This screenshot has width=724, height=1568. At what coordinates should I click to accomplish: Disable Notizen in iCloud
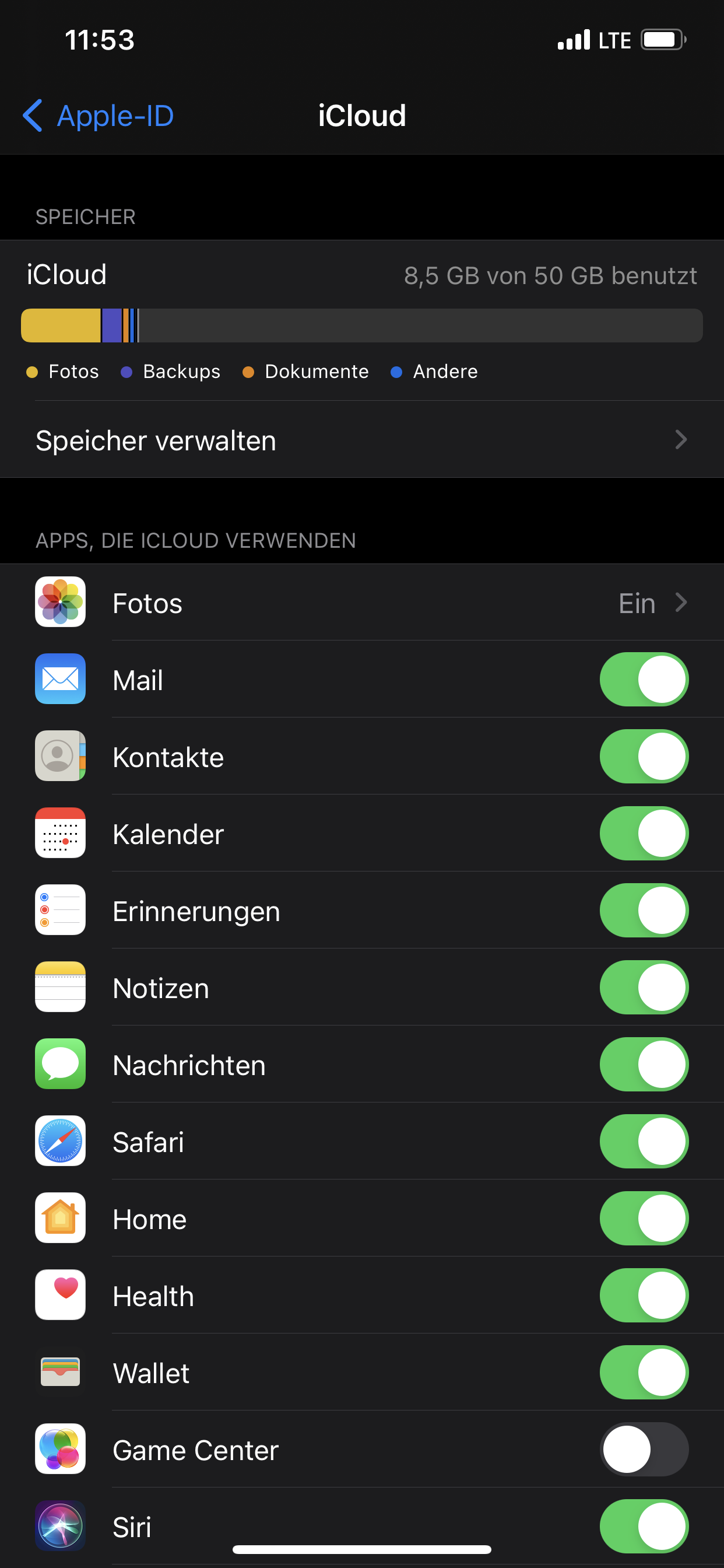click(643, 988)
